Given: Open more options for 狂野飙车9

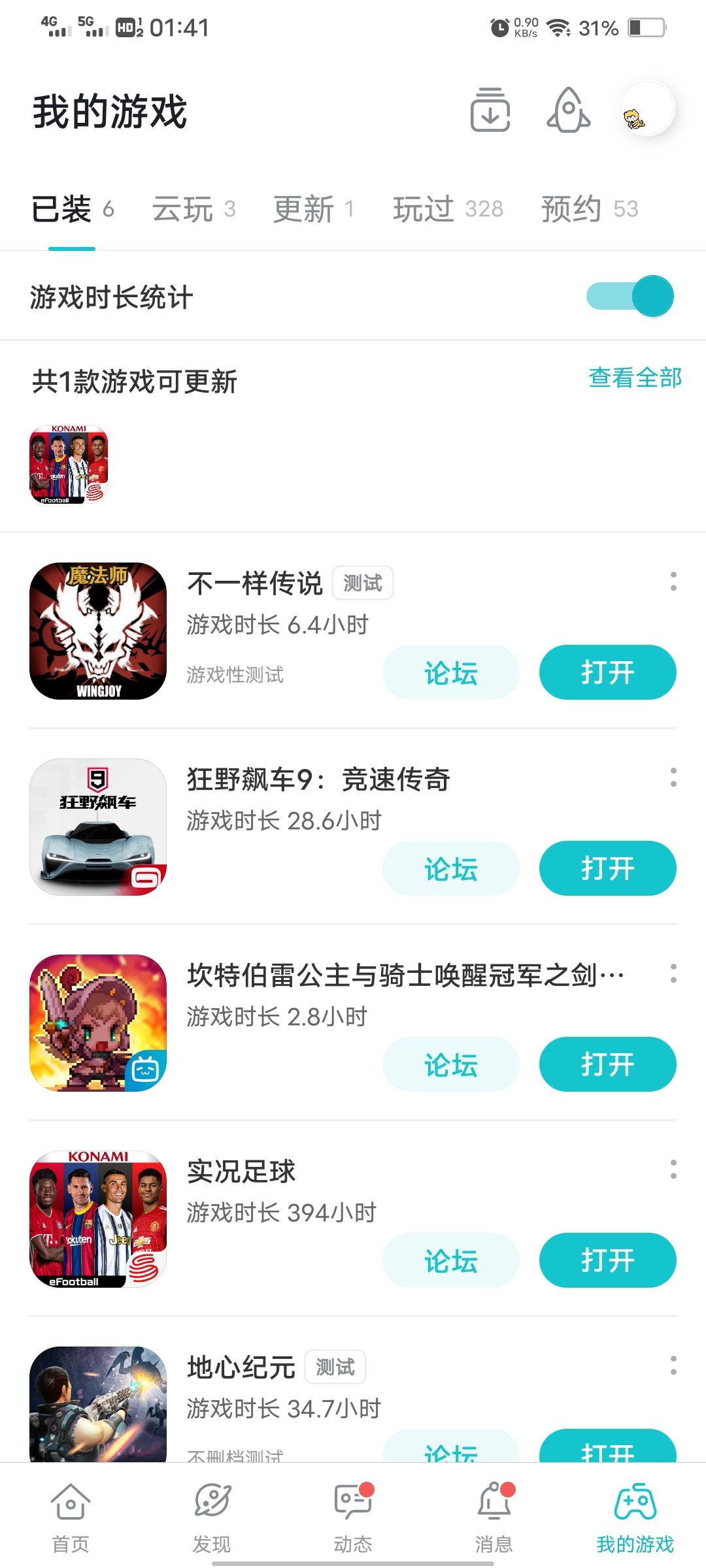Looking at the screenshot, I should pos(673,777).
